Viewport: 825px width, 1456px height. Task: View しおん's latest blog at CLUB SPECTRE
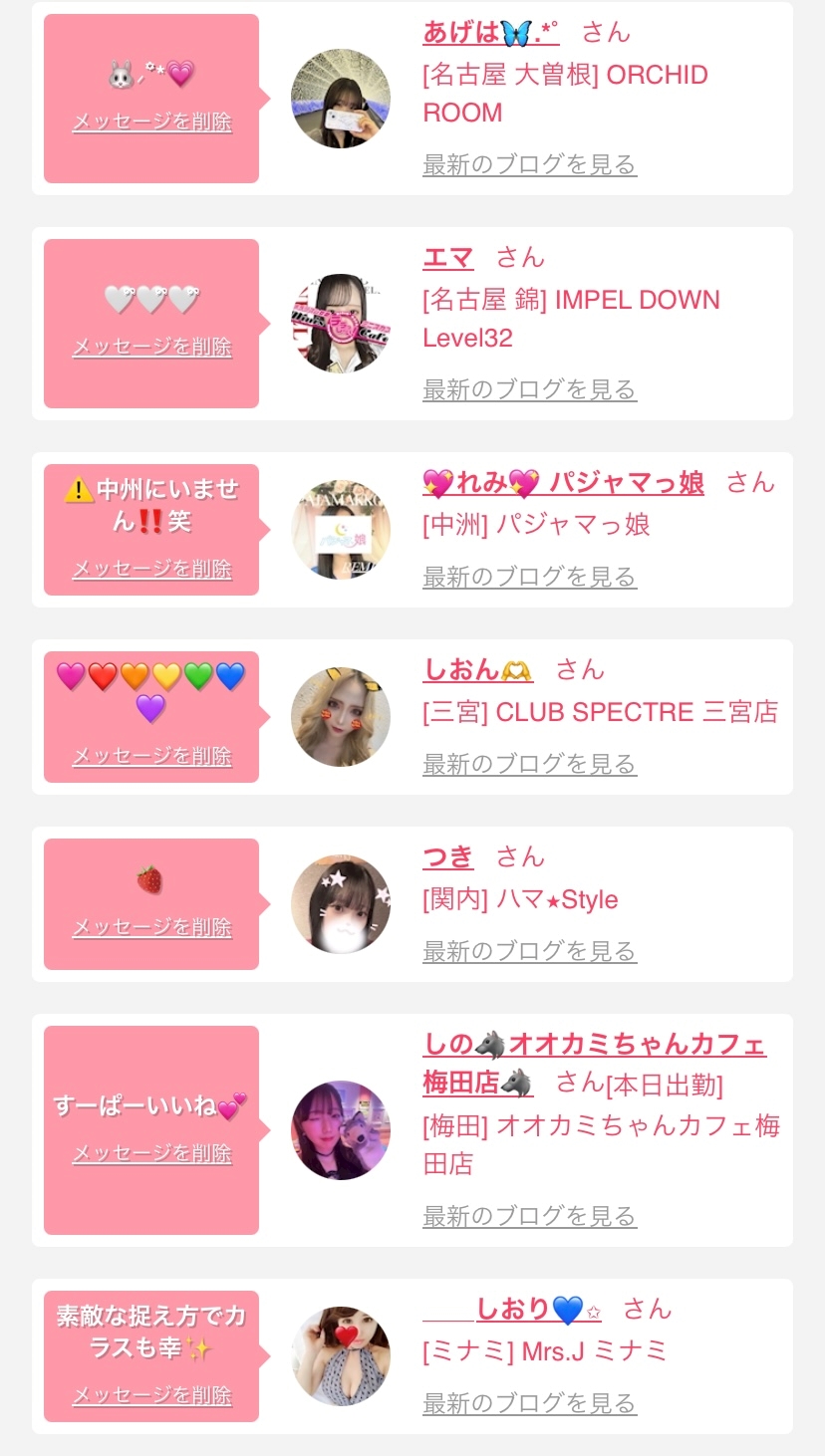529,764
